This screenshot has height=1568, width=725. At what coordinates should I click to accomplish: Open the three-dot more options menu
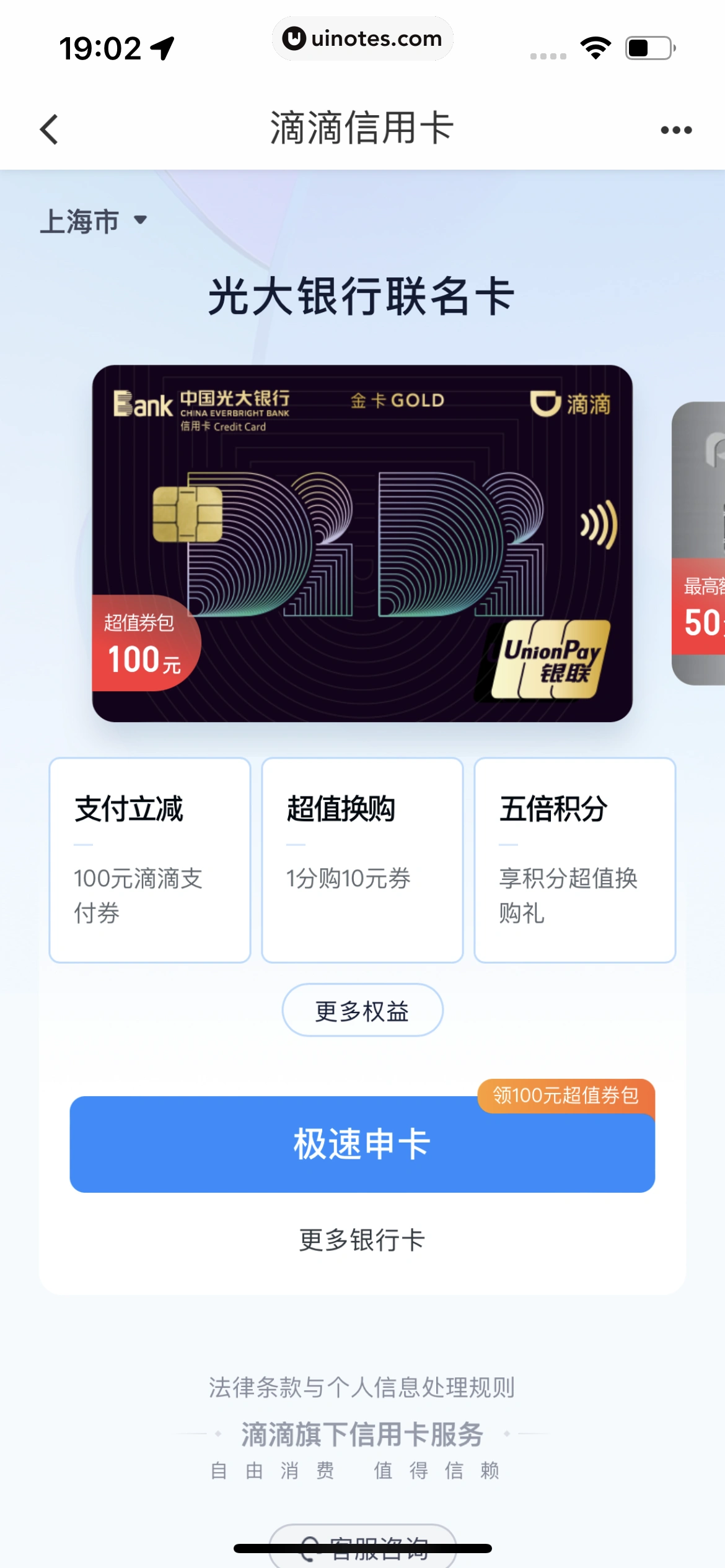click(675, 130)
